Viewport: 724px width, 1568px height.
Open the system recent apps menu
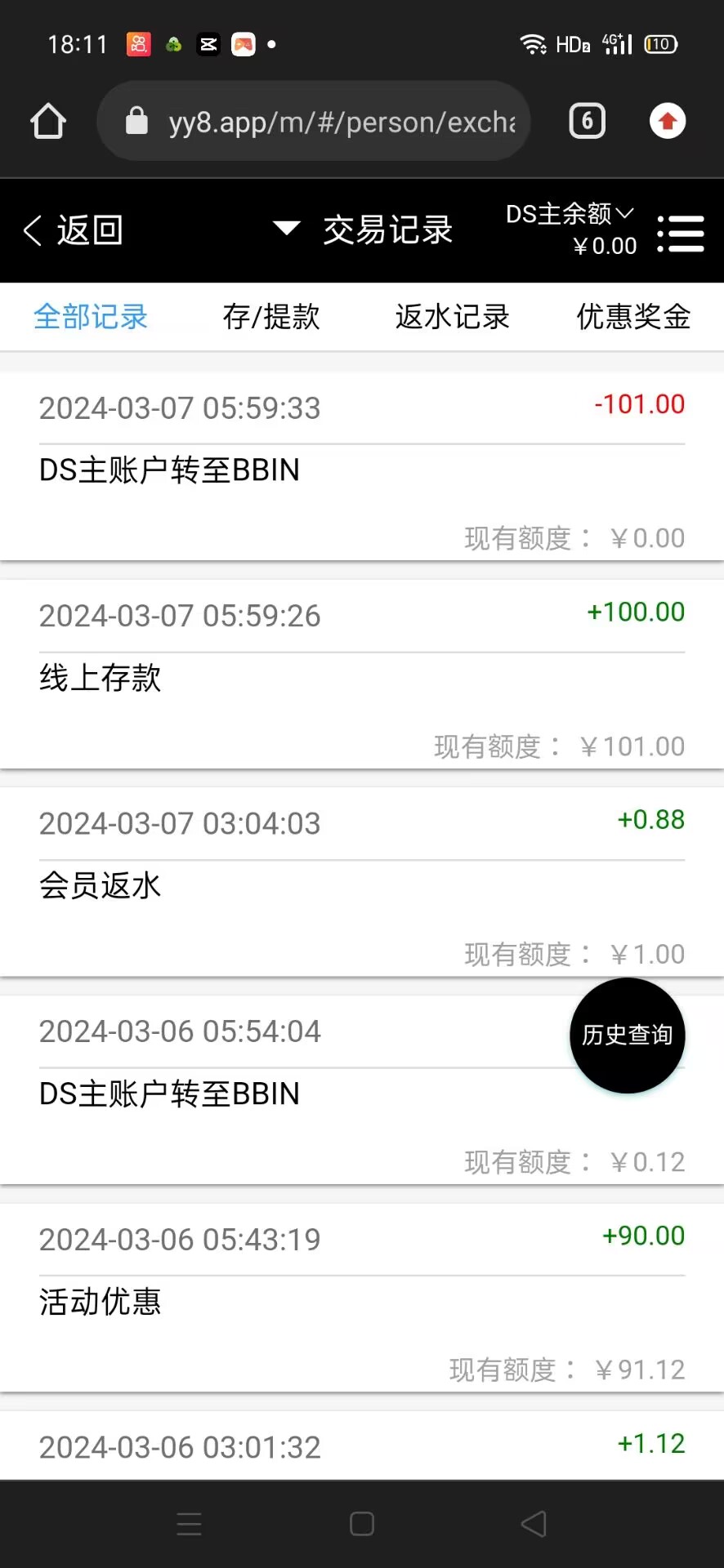click(190, 1524)
